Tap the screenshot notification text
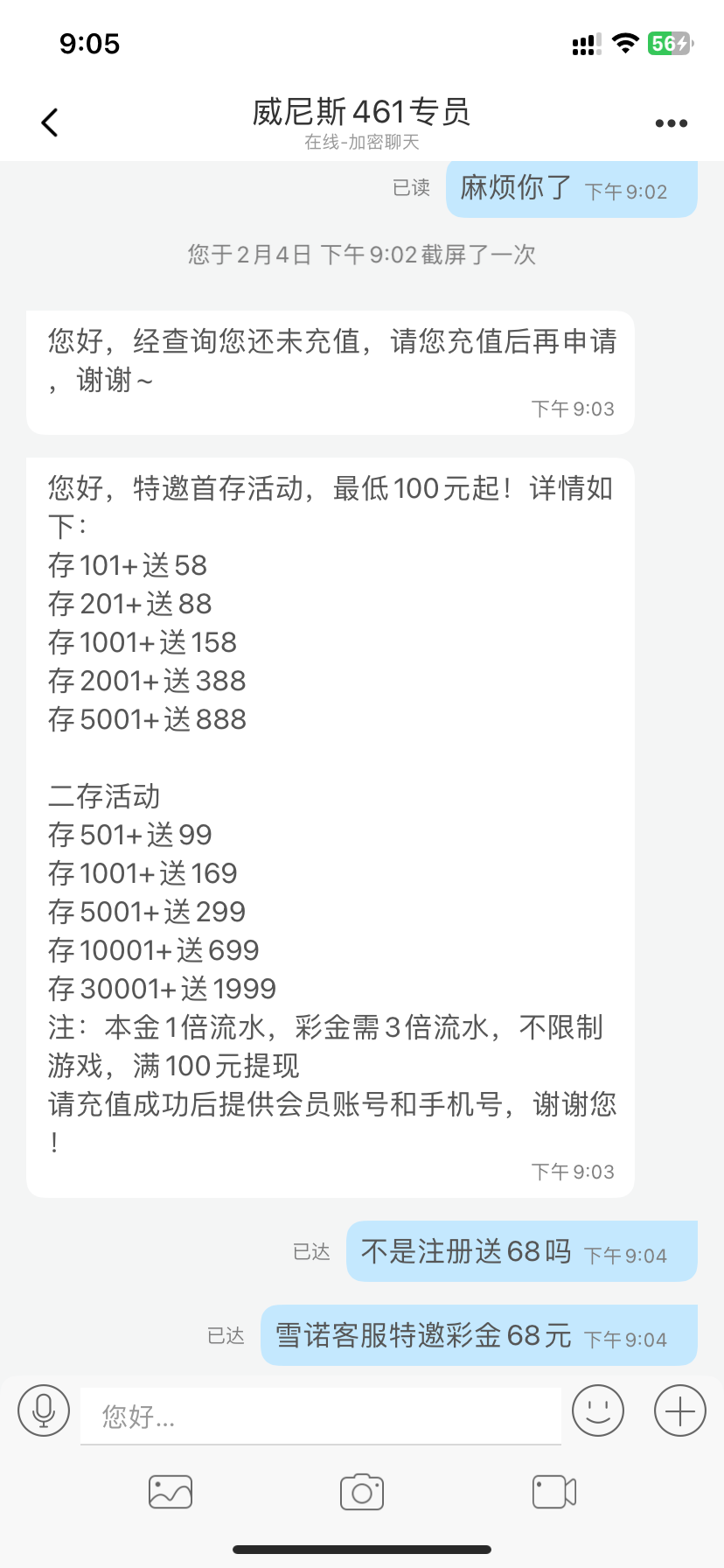Screen dimensions: 724x1568 [362, 255]
